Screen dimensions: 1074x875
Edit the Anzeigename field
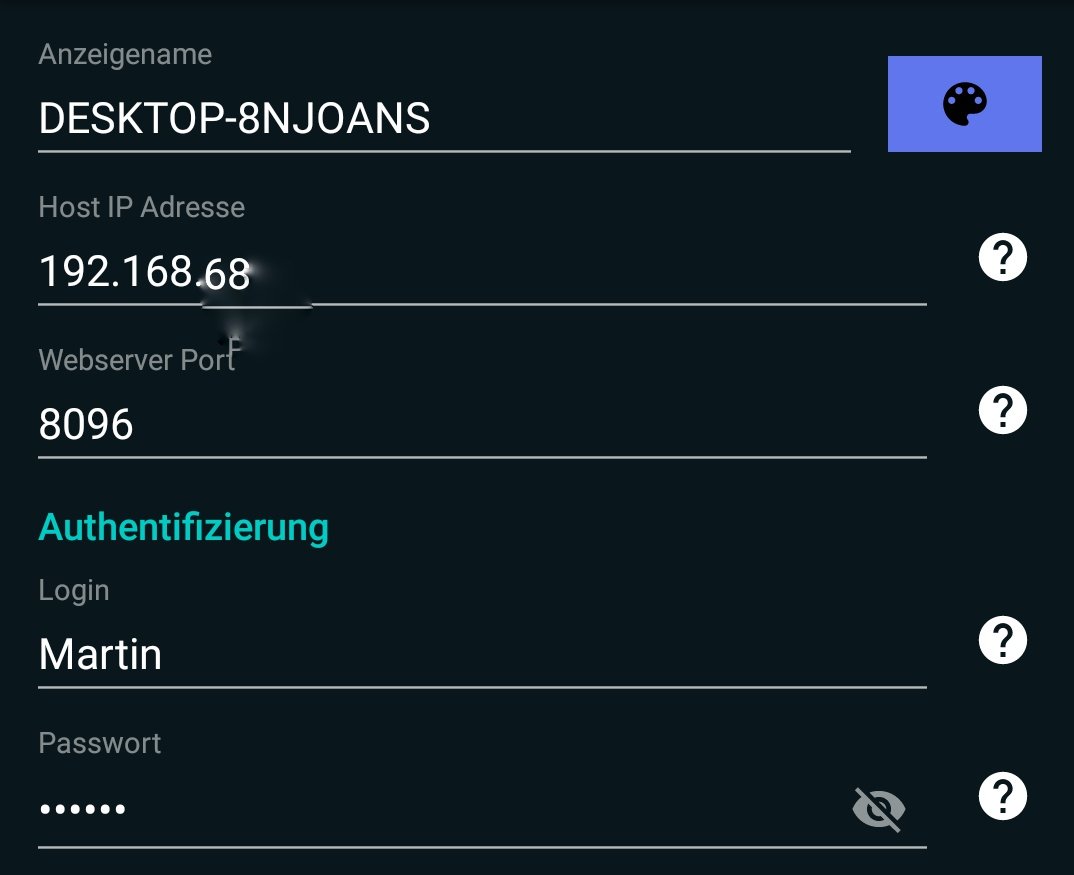[x=443, y=119]
